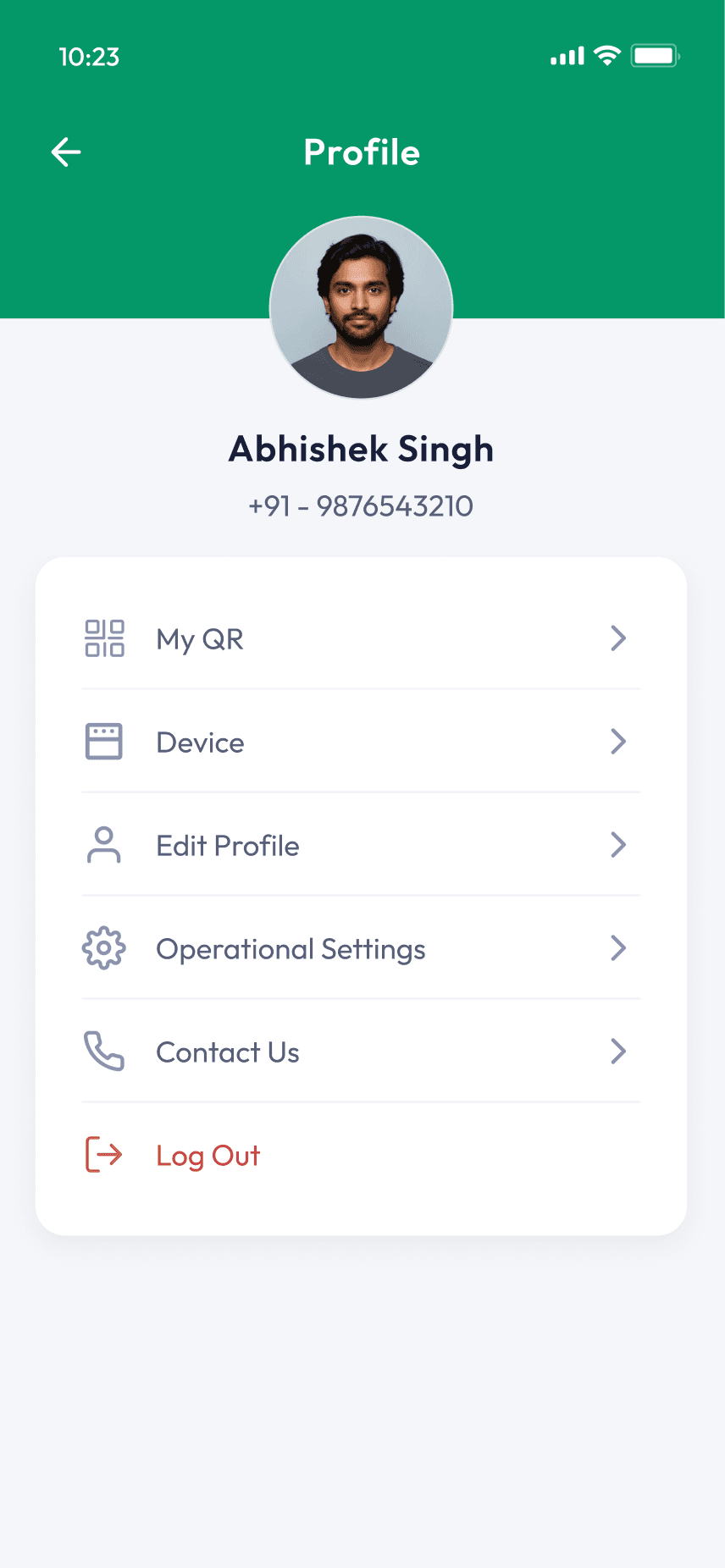Tap Abhishek Singh's profile photo

(x=362, y=308)
